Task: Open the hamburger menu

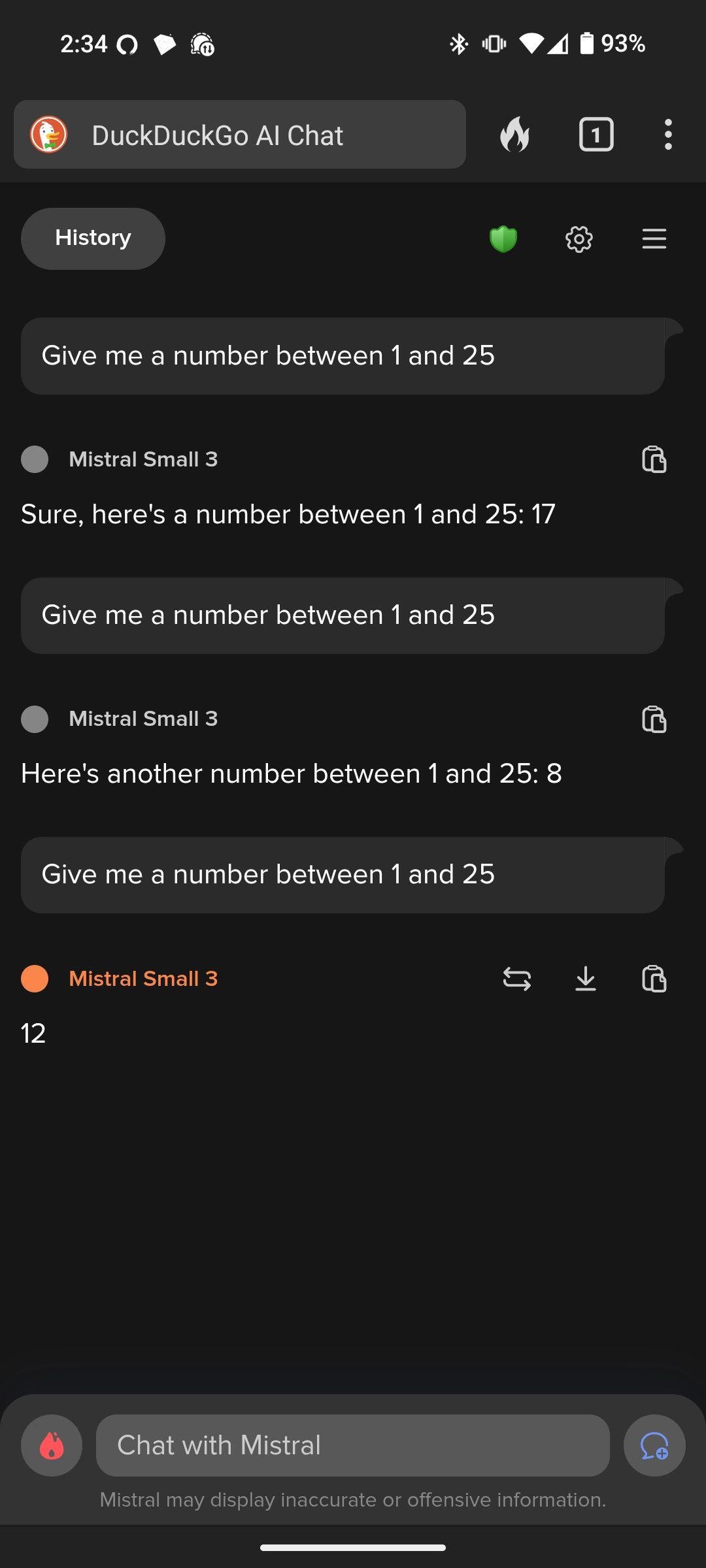Action: click(x=654, y=238)
